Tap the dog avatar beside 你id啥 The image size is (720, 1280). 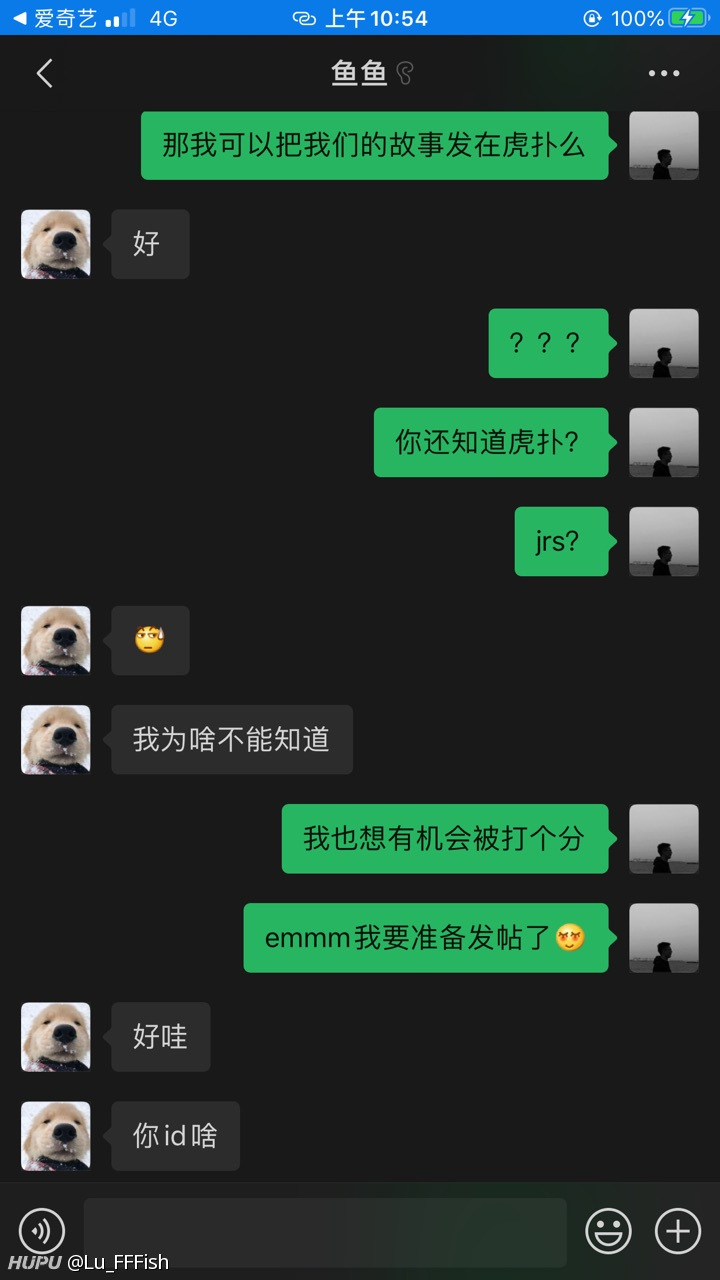coord(56,1136)
